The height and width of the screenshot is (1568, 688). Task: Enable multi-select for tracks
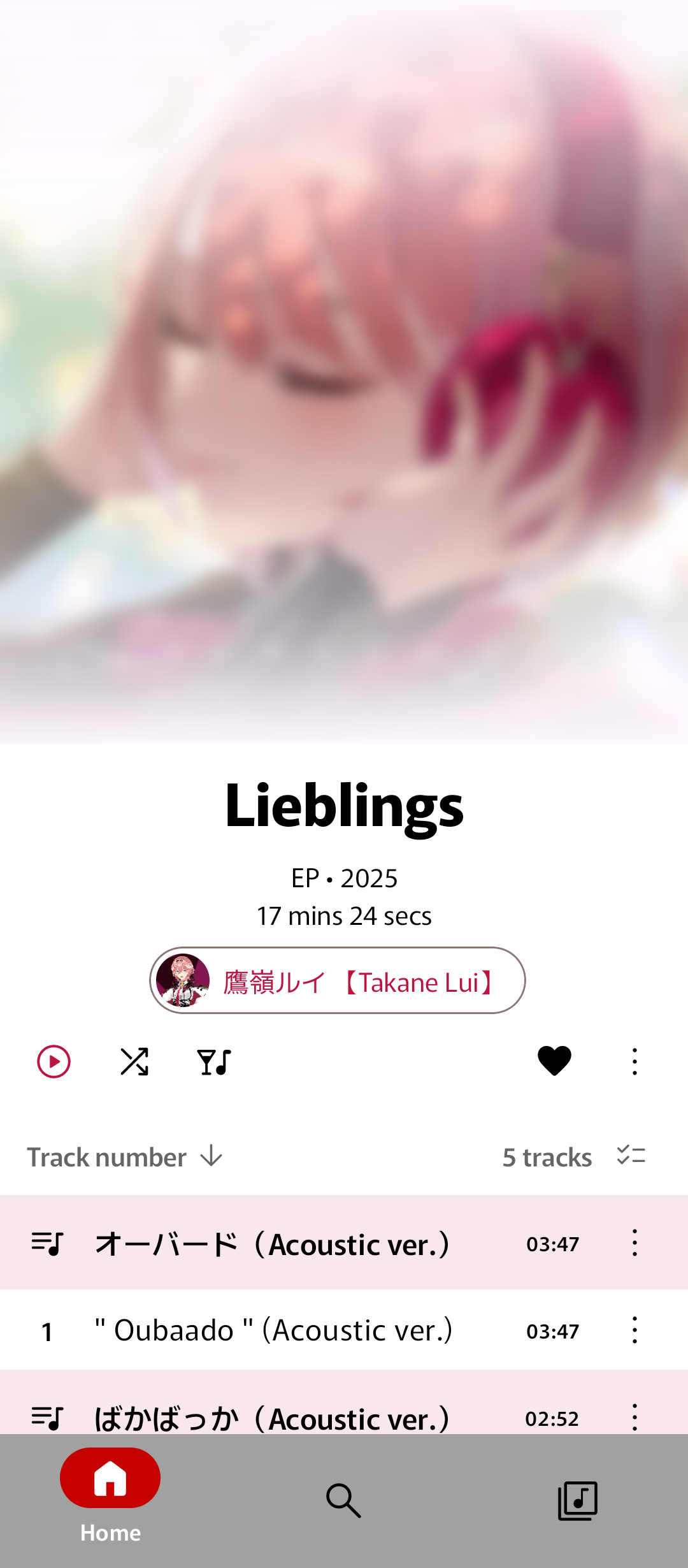(631, 1156)
